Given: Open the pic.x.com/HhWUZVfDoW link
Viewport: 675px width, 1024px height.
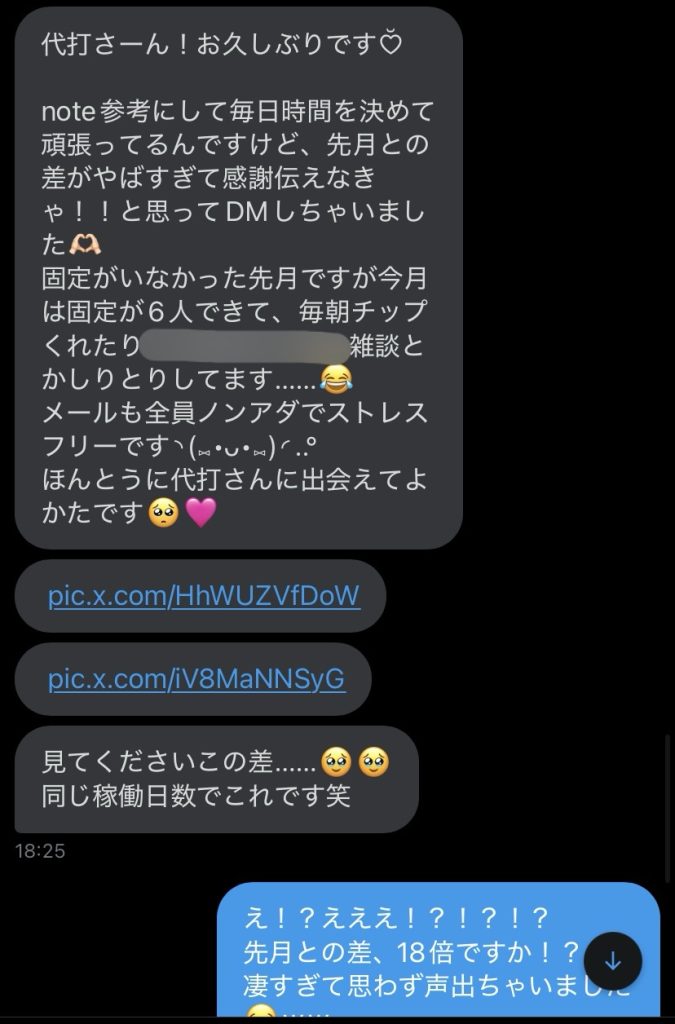Looking at the screenshot, I should [203, 596].
